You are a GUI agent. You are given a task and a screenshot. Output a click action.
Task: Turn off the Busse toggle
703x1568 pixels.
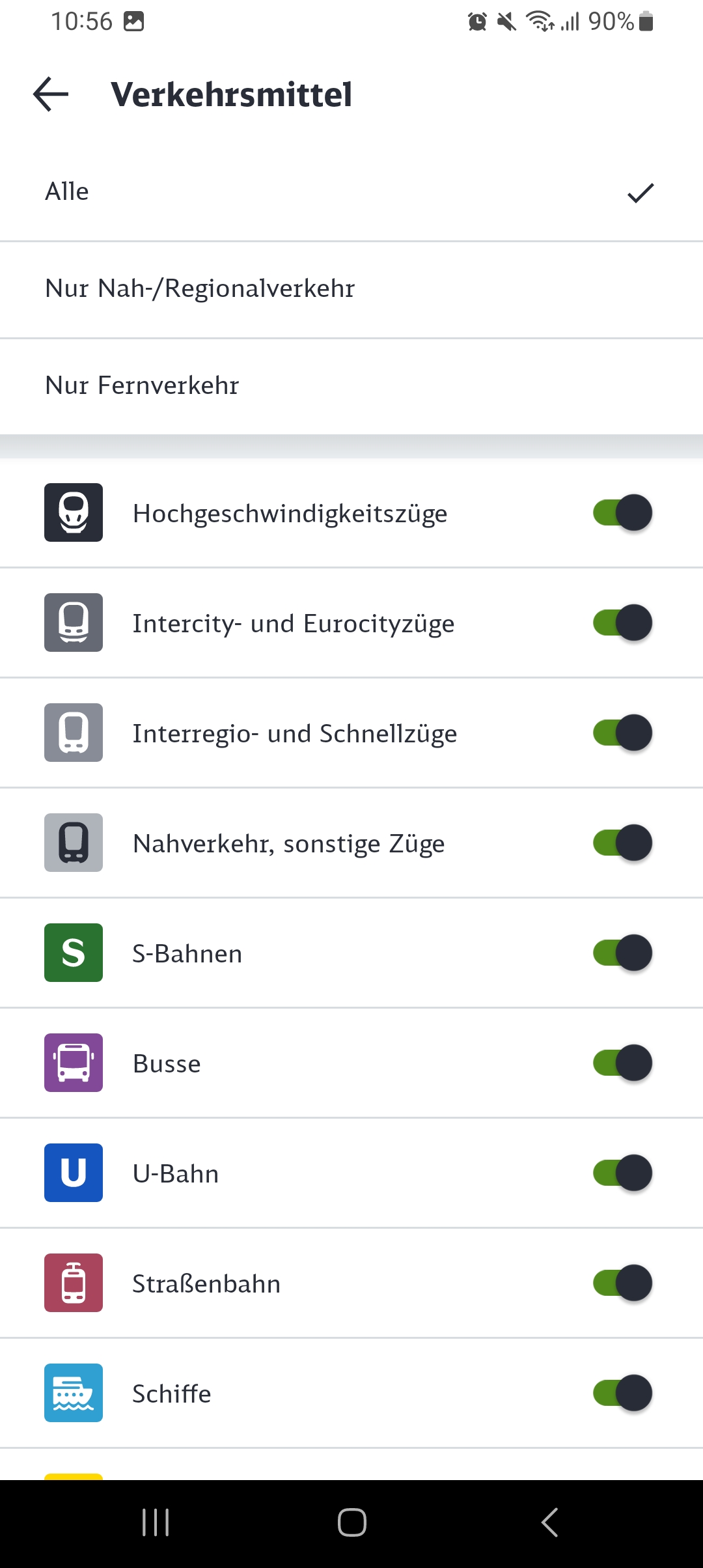pos(622,1063)
